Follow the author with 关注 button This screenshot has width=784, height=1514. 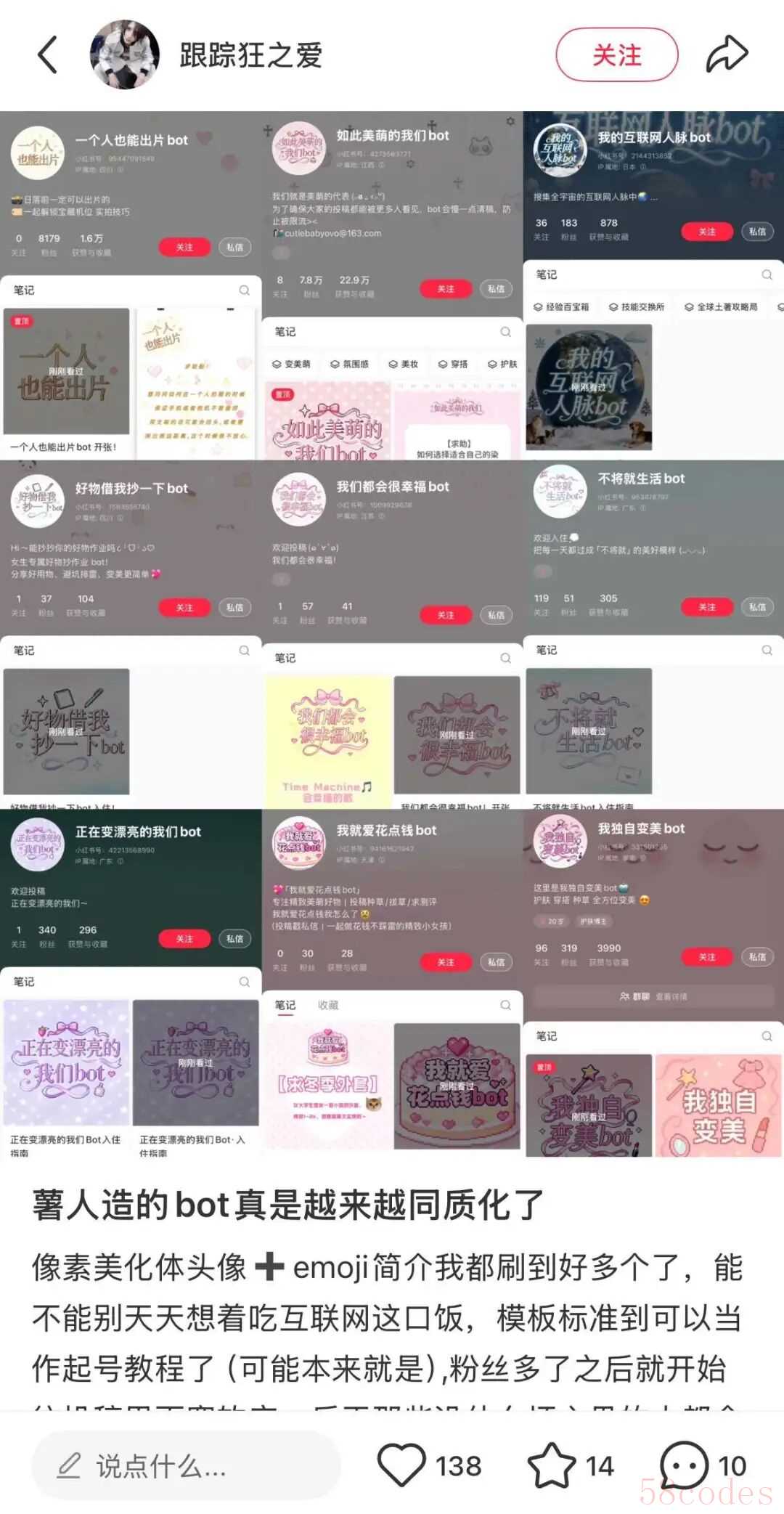616,55
